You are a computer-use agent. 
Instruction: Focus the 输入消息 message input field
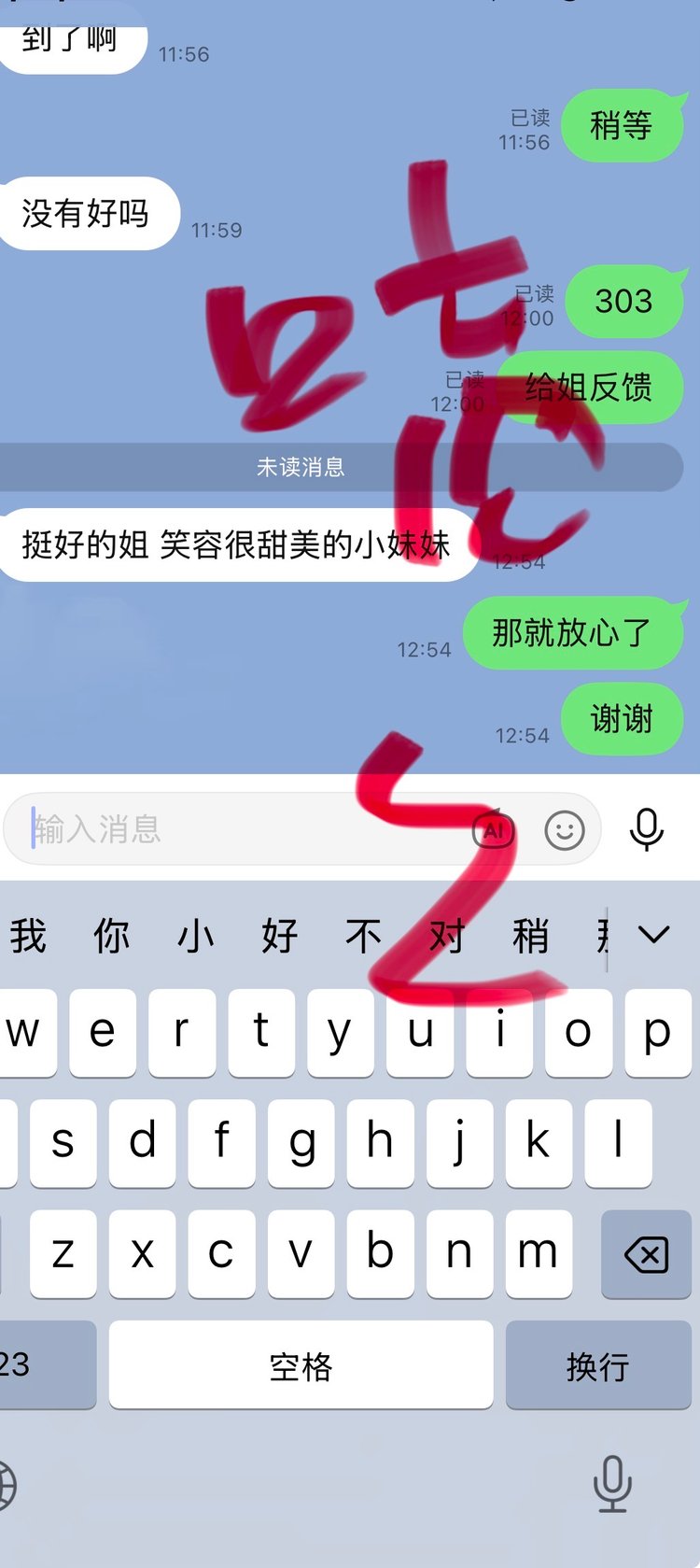coord(233,829)
